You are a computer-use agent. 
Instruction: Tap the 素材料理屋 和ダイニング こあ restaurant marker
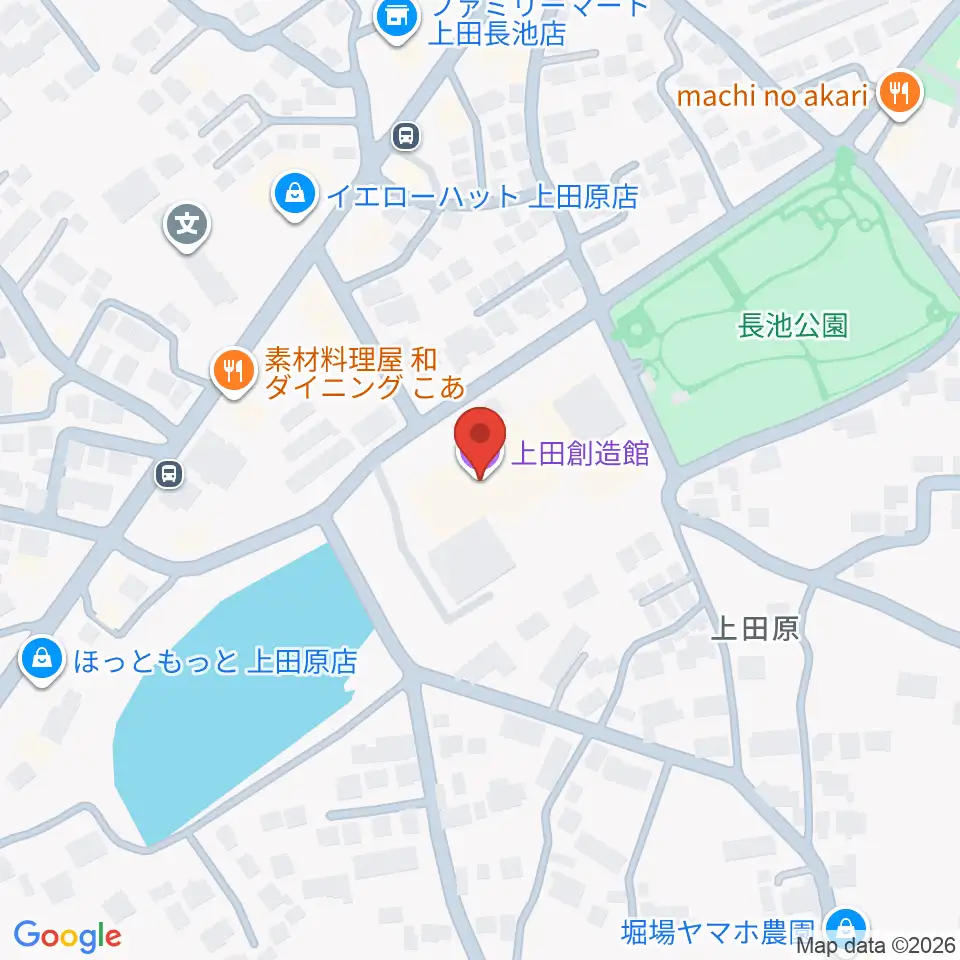coord(233,372)
